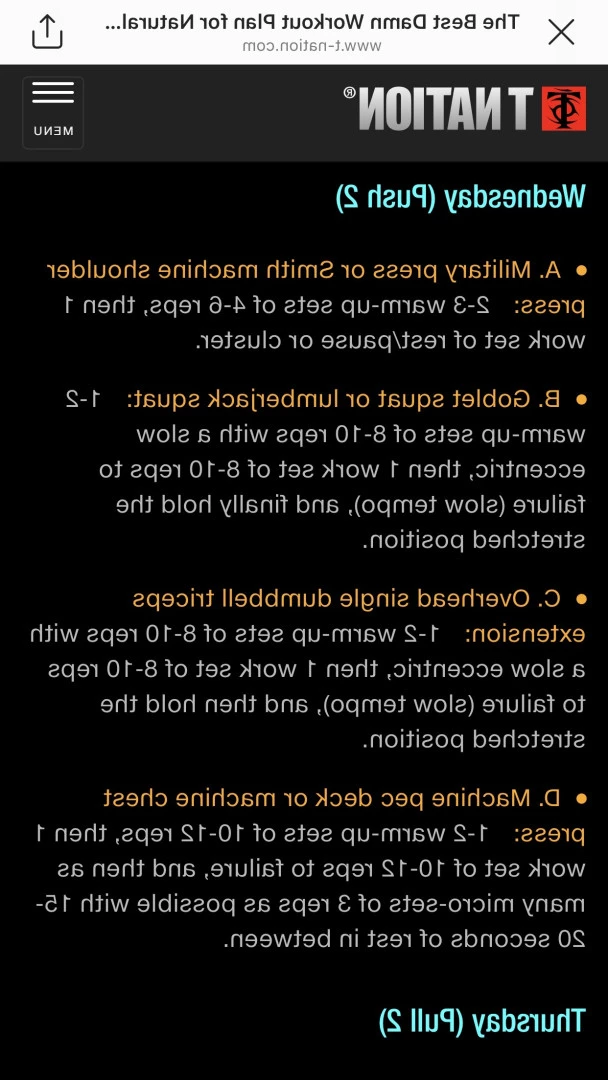Open the overhead dumbbell triceps extension link

tap(359, 616)
